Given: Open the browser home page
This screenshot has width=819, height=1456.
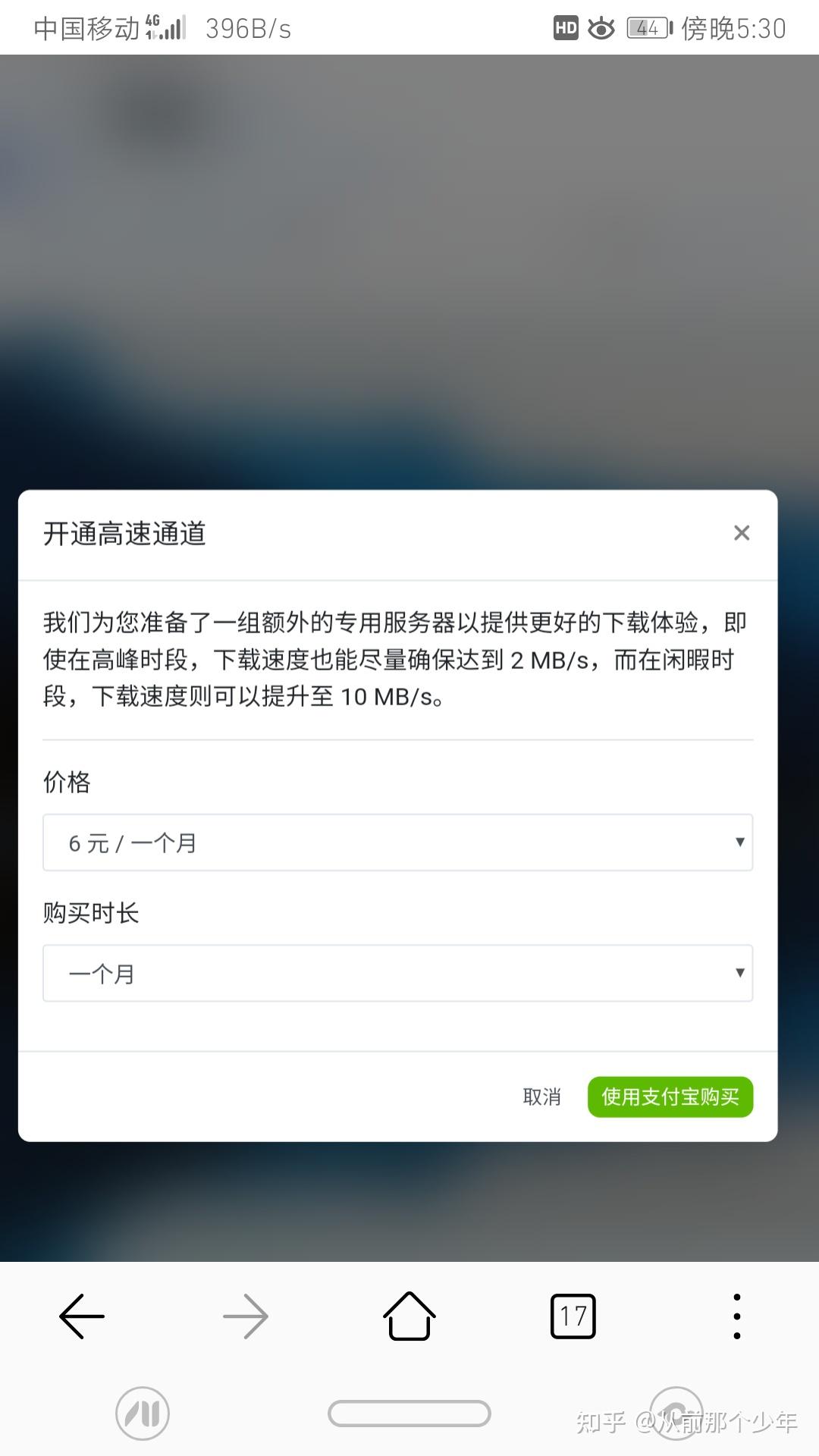Looking at the screenshot, I should click(409, 1316).
